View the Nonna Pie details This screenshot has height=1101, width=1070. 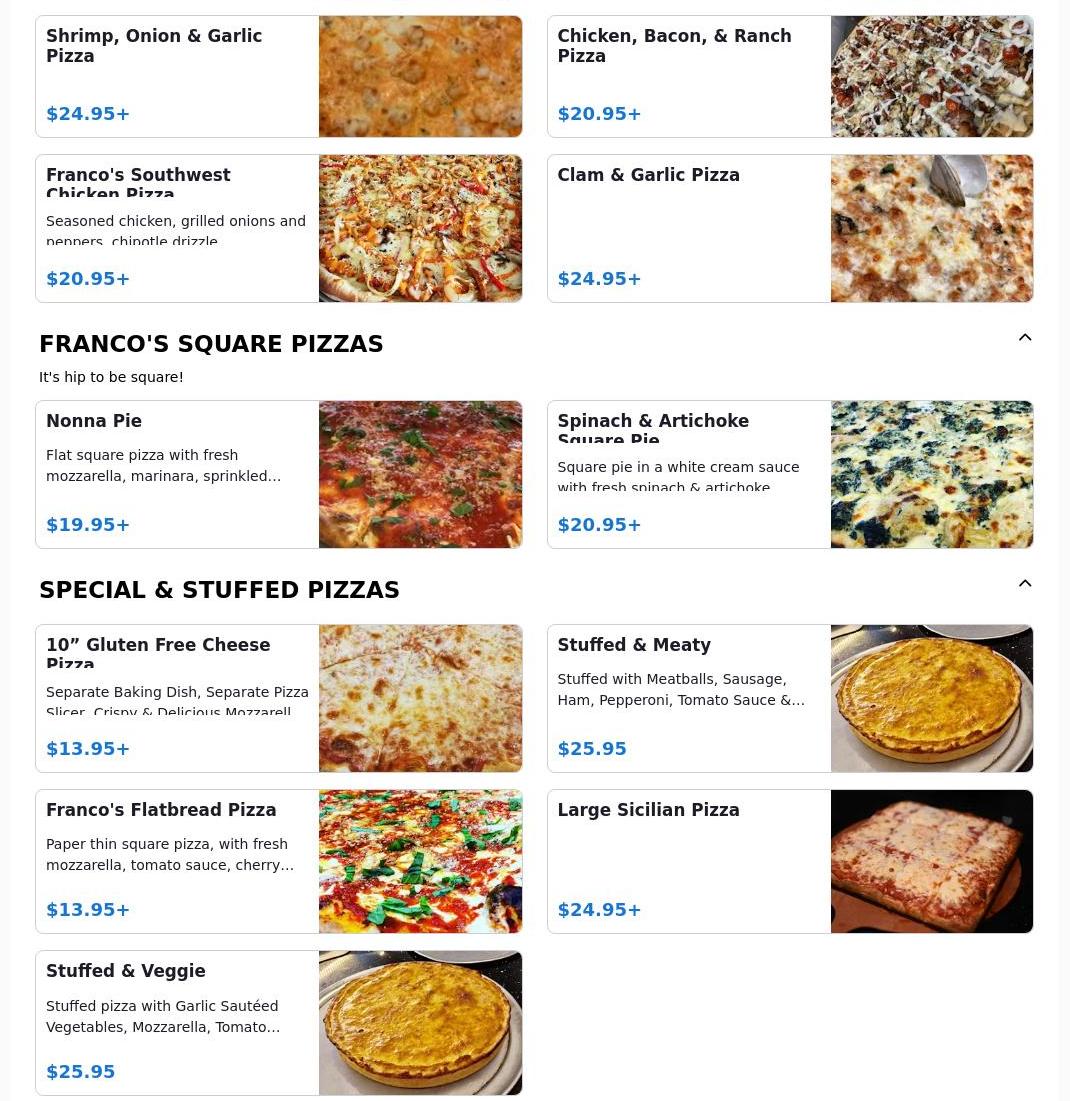pos(278,474)
